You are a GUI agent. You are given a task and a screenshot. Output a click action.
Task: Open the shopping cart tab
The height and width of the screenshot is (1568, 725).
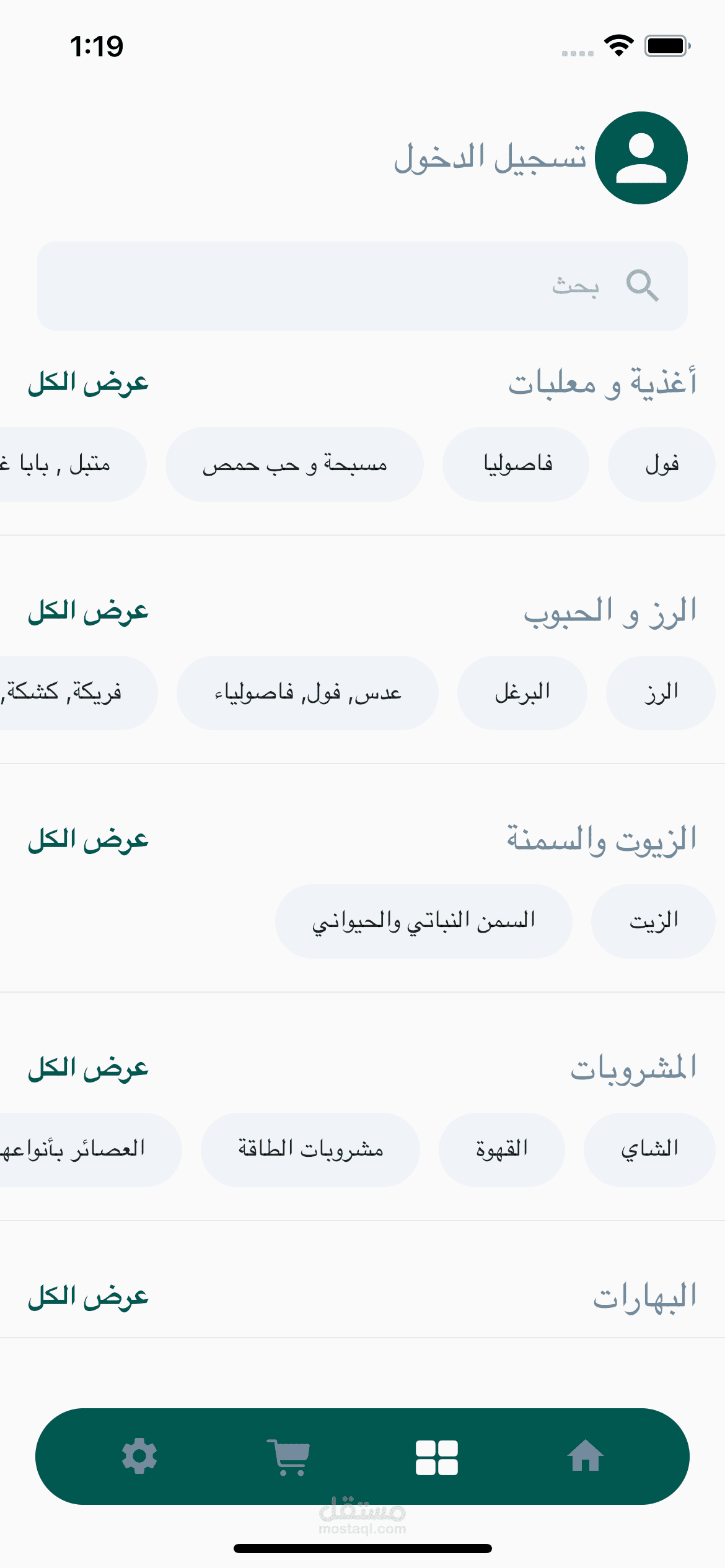pyautogui.click(x=288, y=1457)
